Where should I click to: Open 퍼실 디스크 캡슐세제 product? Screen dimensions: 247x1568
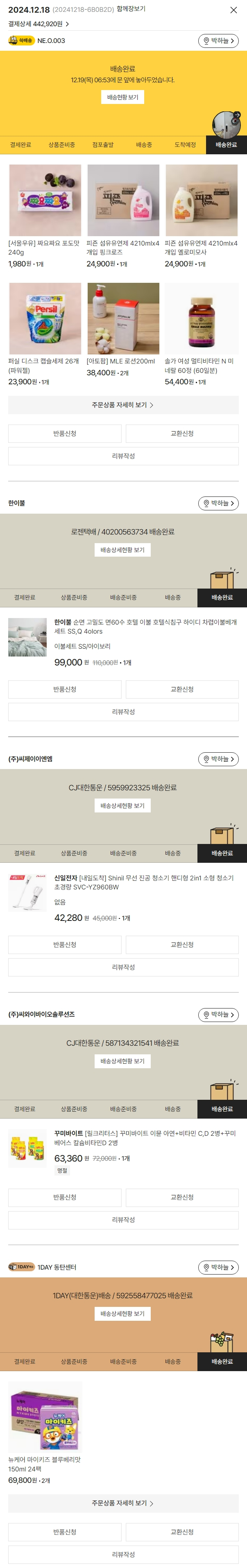coord(45,318)
